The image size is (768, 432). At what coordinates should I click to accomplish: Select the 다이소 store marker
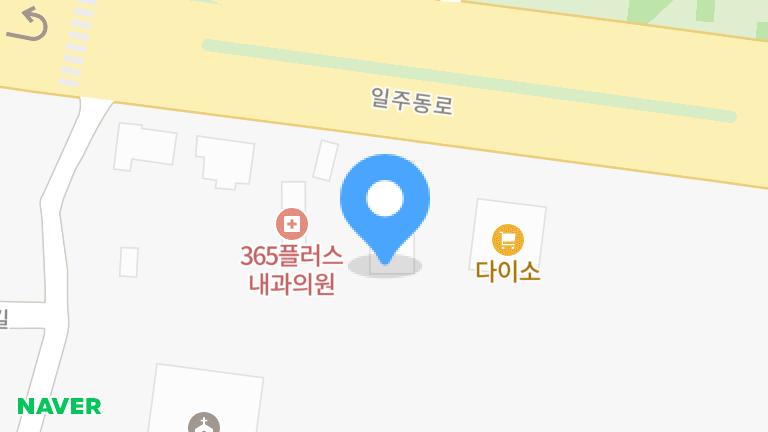tap(508, 239)
